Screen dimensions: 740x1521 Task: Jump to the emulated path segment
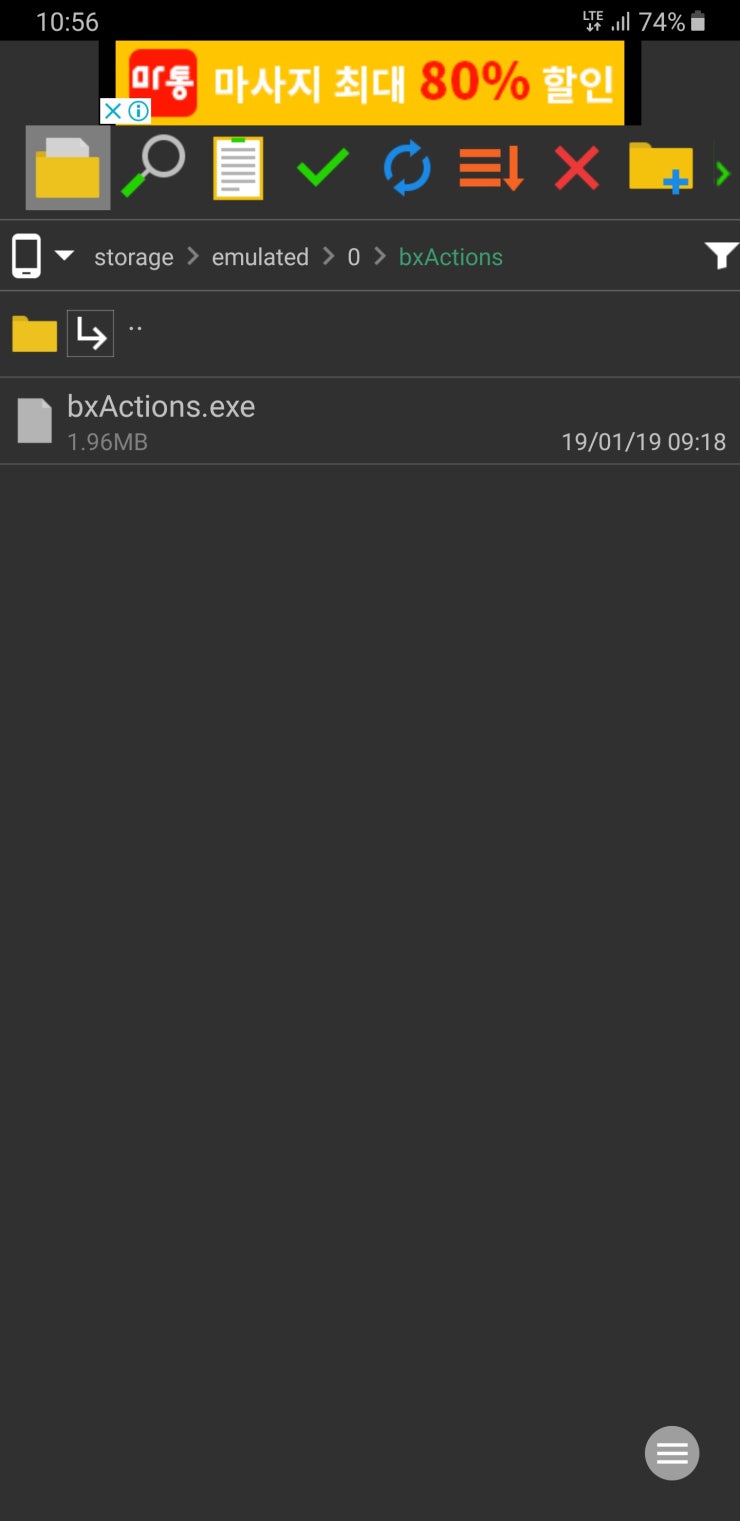(260, 257)
